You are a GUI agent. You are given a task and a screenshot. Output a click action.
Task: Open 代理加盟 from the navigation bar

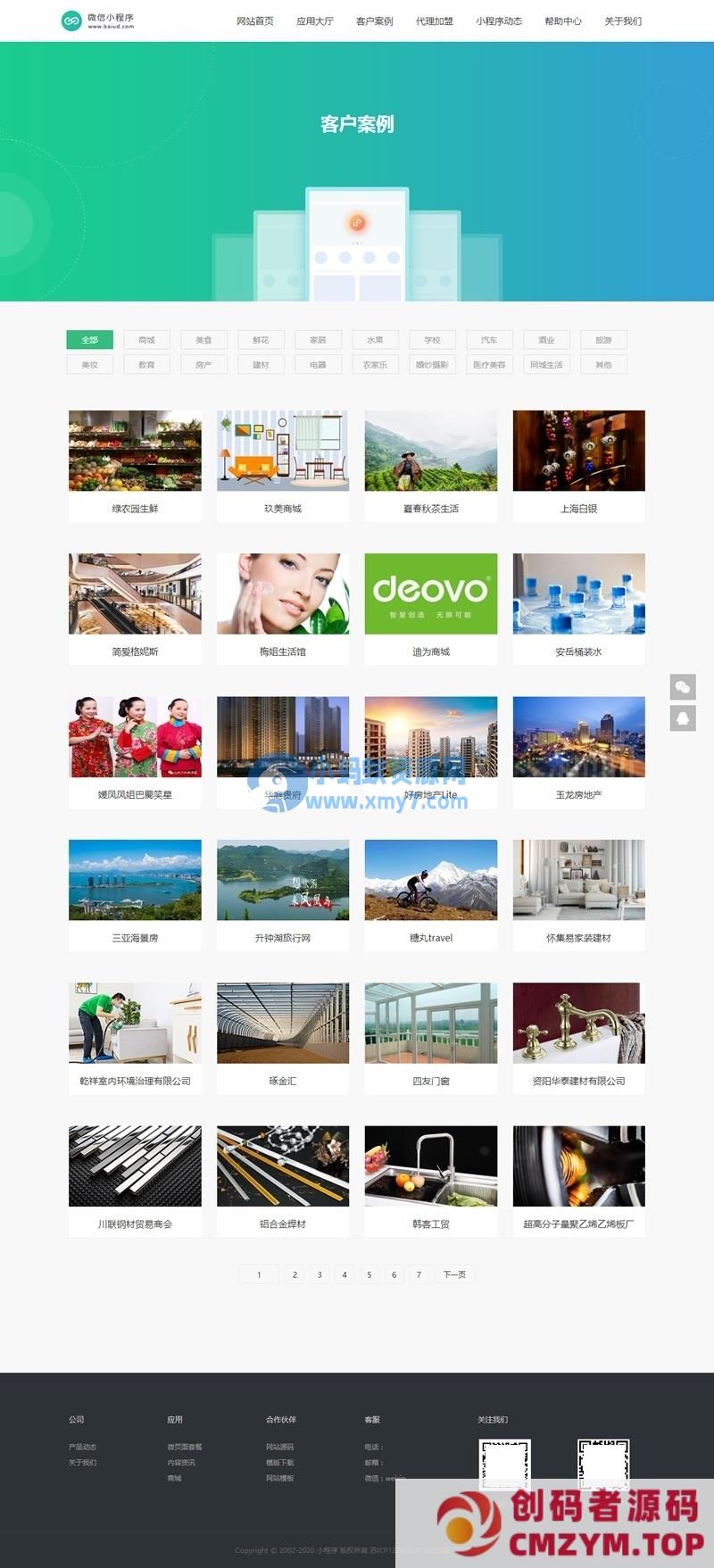434,21
